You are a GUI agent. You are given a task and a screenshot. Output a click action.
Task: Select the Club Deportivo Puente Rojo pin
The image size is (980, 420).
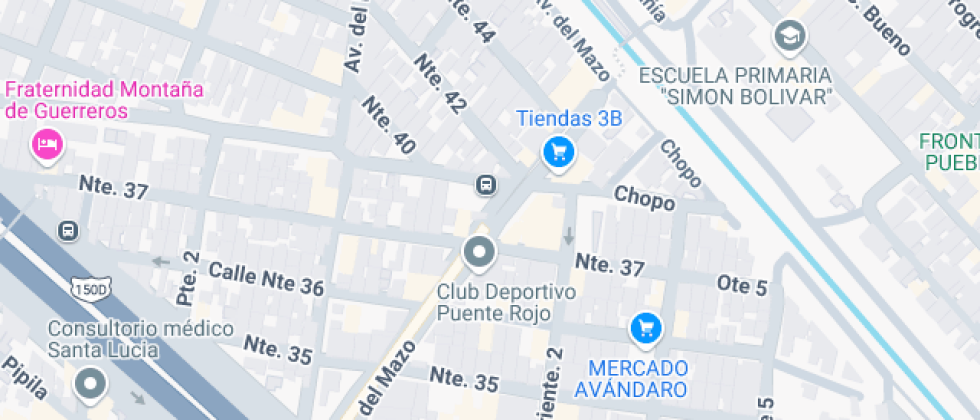click(x=480, y=253)
